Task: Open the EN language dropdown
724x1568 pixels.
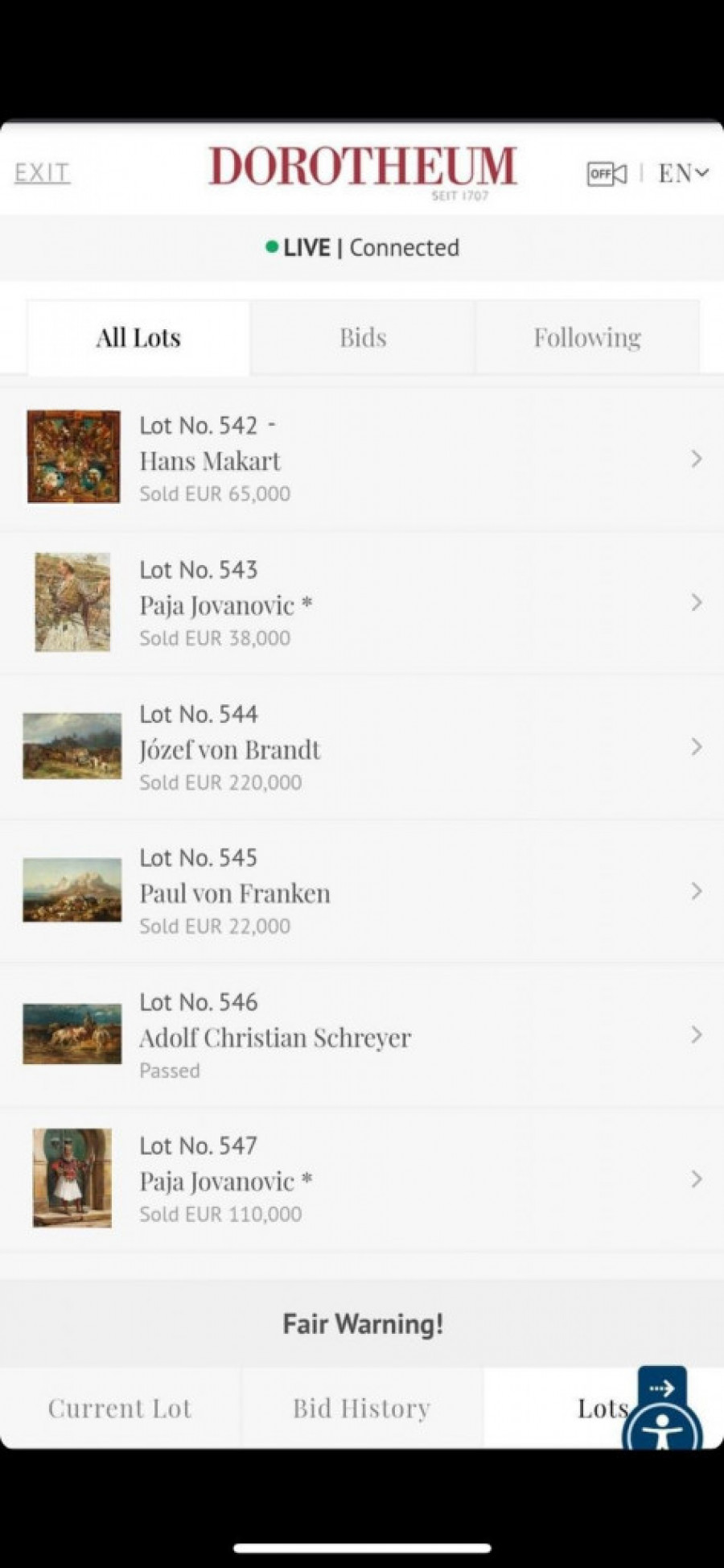Action: coord(682,173)
